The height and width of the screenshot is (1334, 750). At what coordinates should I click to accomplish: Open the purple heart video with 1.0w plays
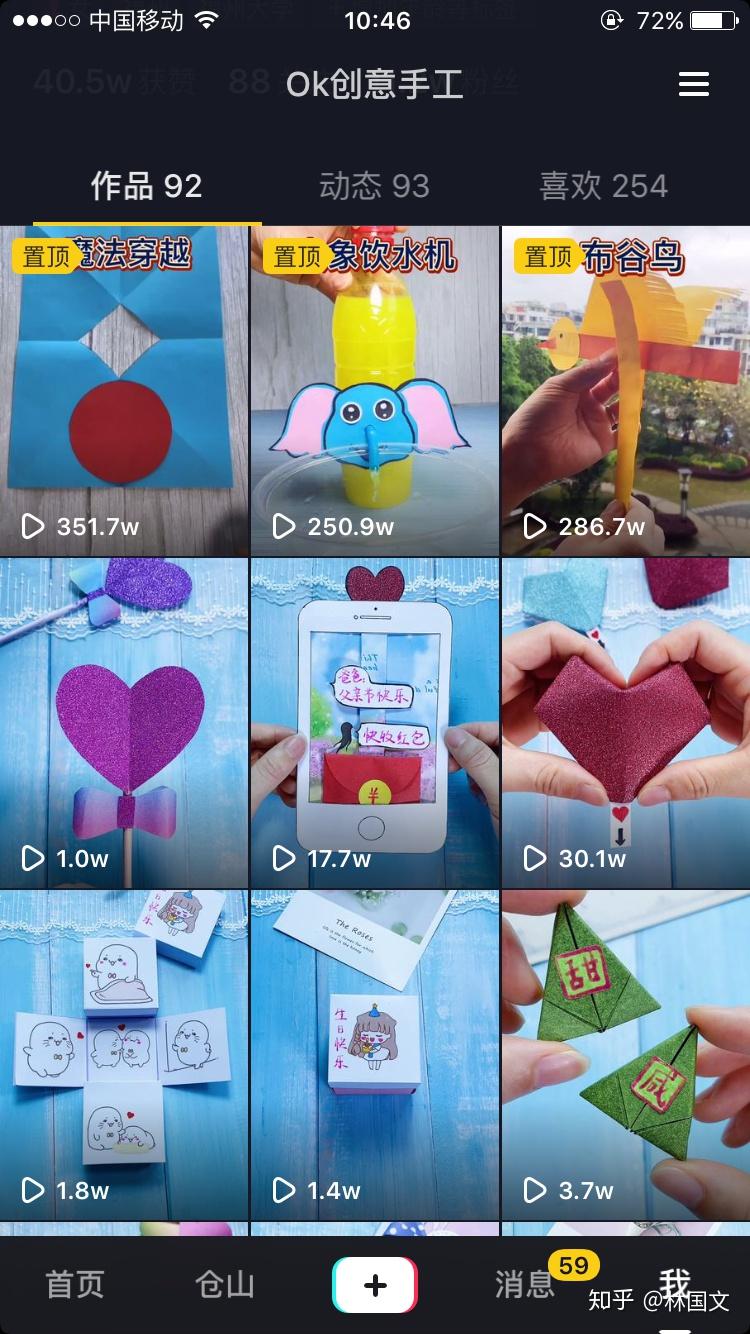pos(124,723)
